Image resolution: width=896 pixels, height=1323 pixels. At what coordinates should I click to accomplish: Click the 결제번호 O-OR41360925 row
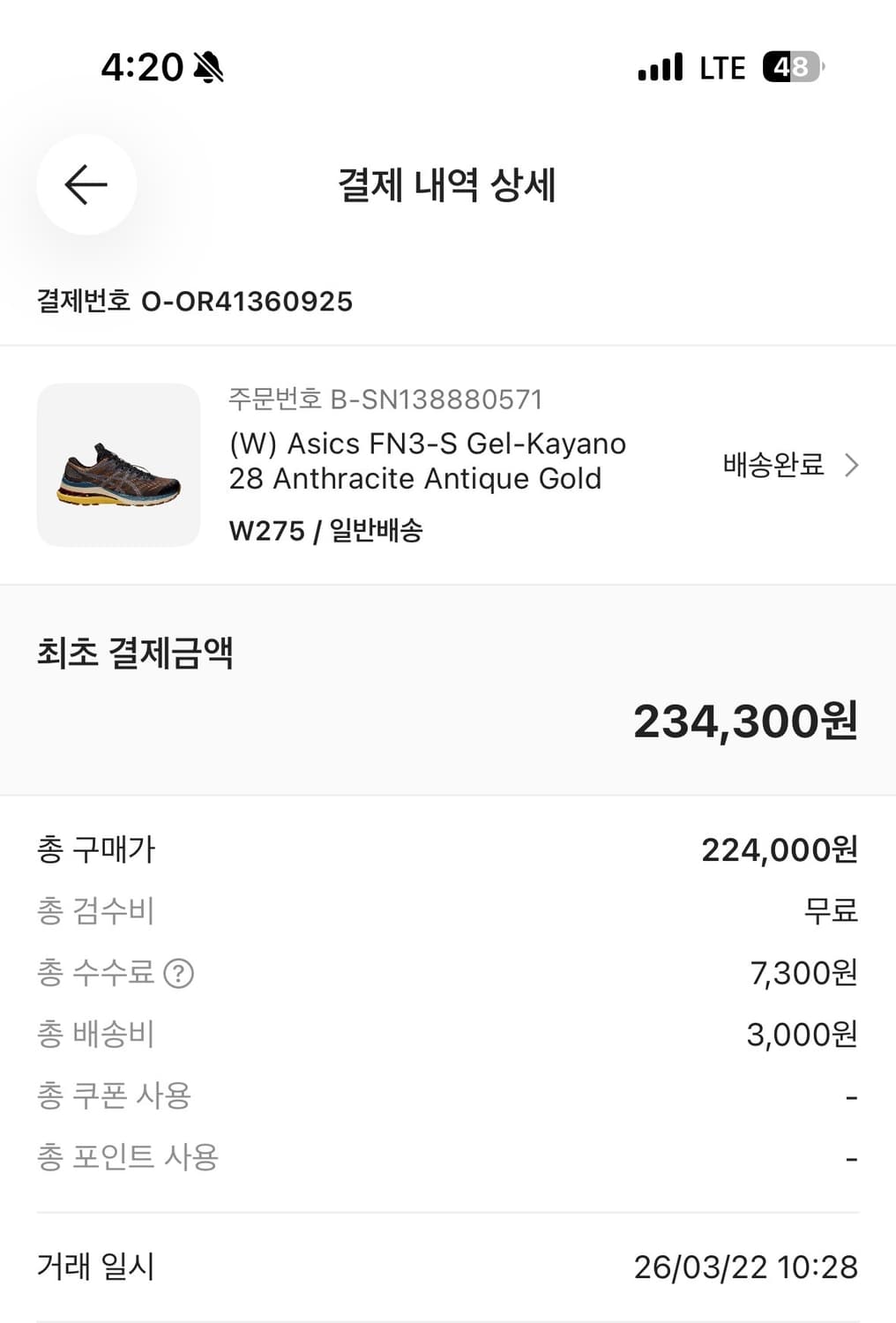(x=195, y=302)
